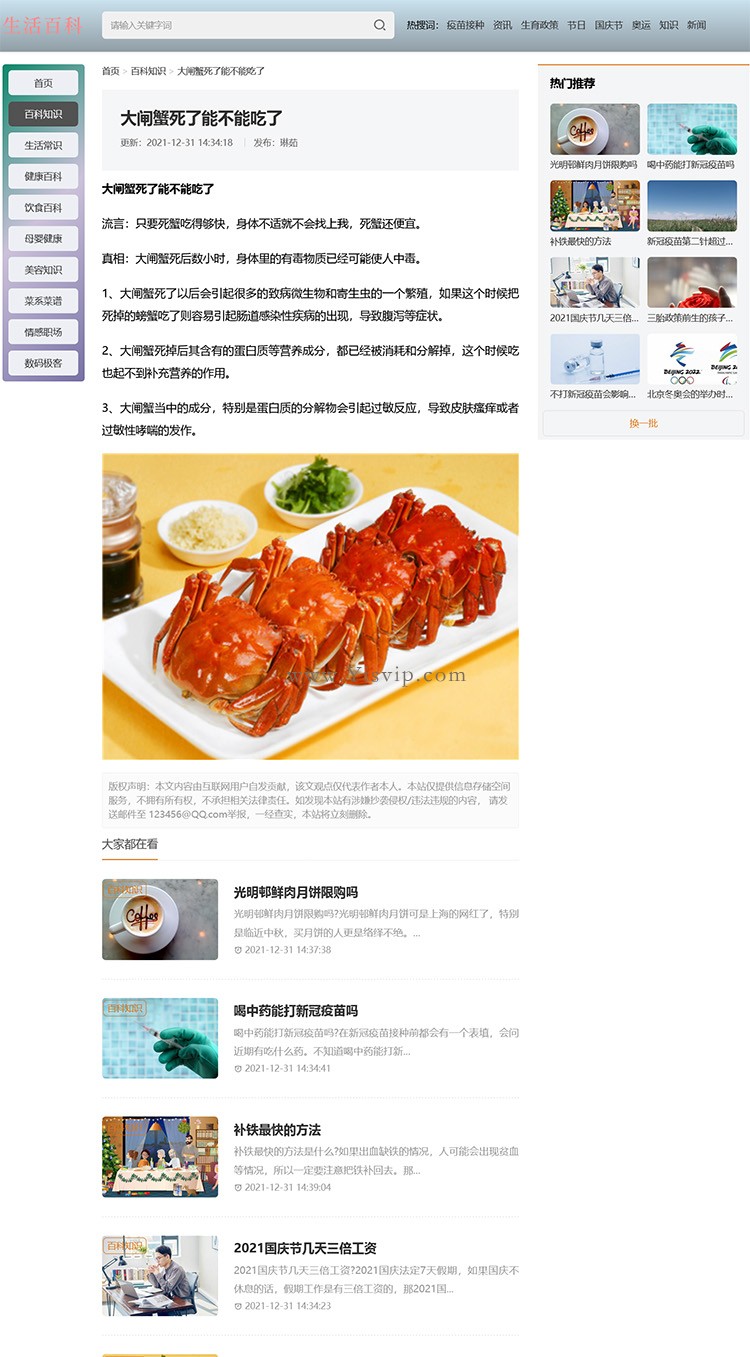Open article 喝中药能打新冠疫苗吗
Image resolution: width=750 pixels, height=1357 pixels.
pyautogui.click(x=295, y=1011)
